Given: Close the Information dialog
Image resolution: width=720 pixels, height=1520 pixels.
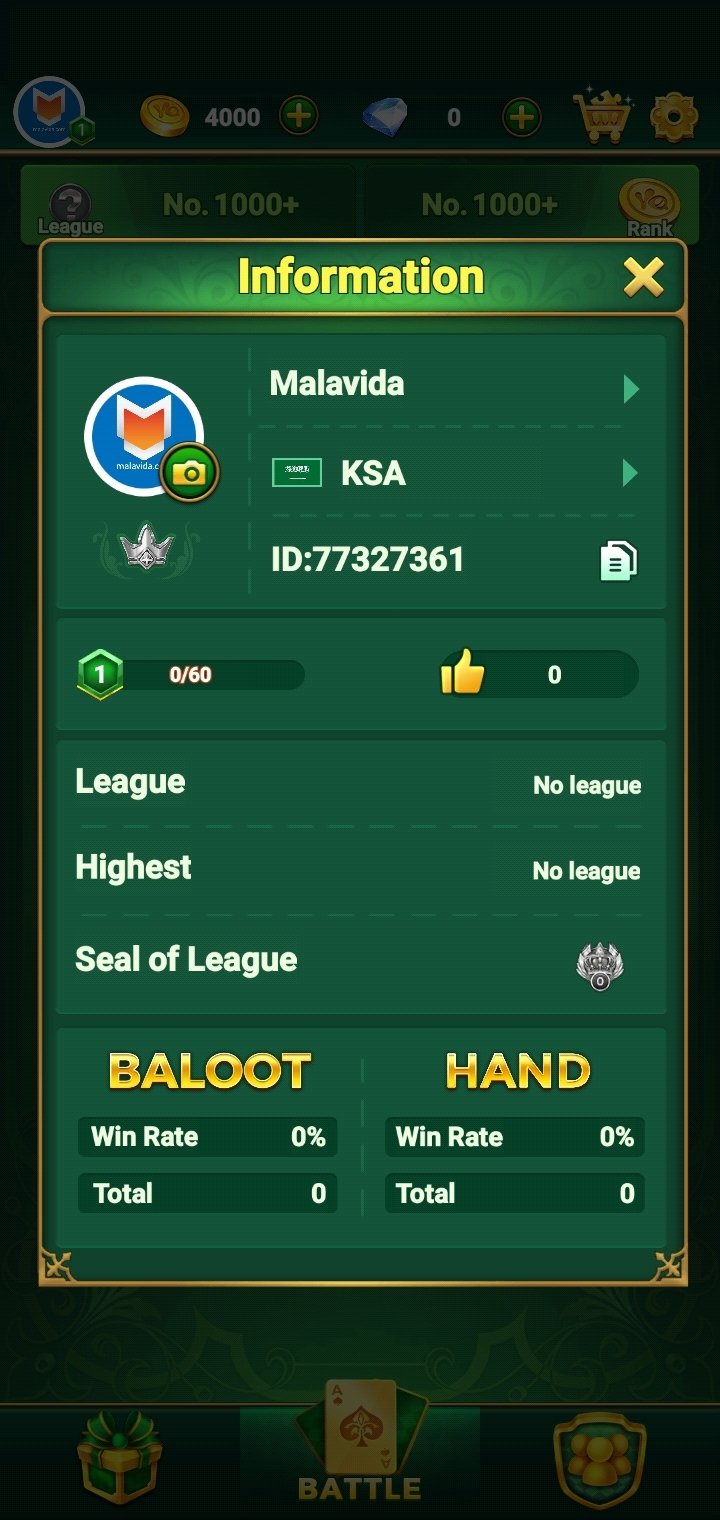Looking at the screenshot, I should pyautogui.click(x=643, y=277).
